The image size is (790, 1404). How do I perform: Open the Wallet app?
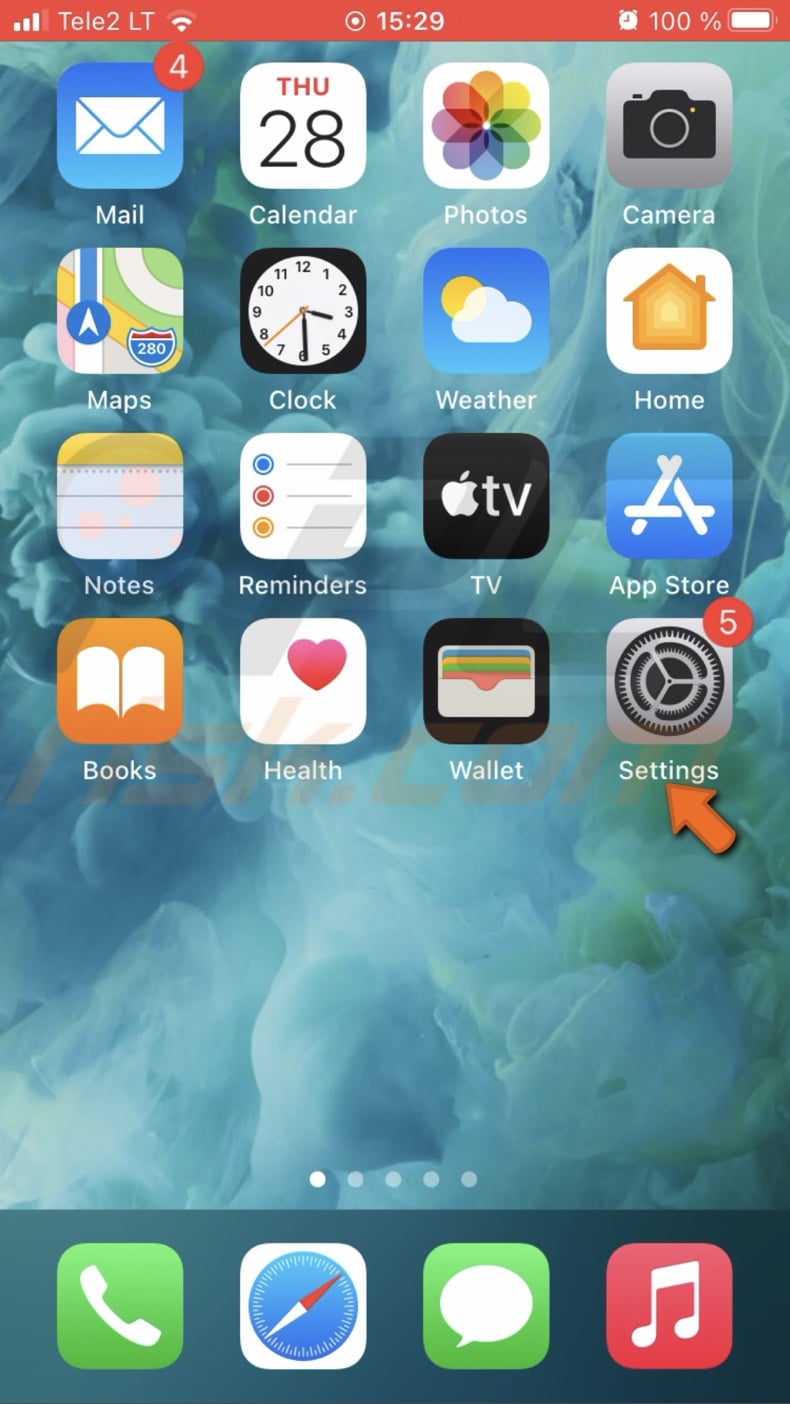pos(486,679)
